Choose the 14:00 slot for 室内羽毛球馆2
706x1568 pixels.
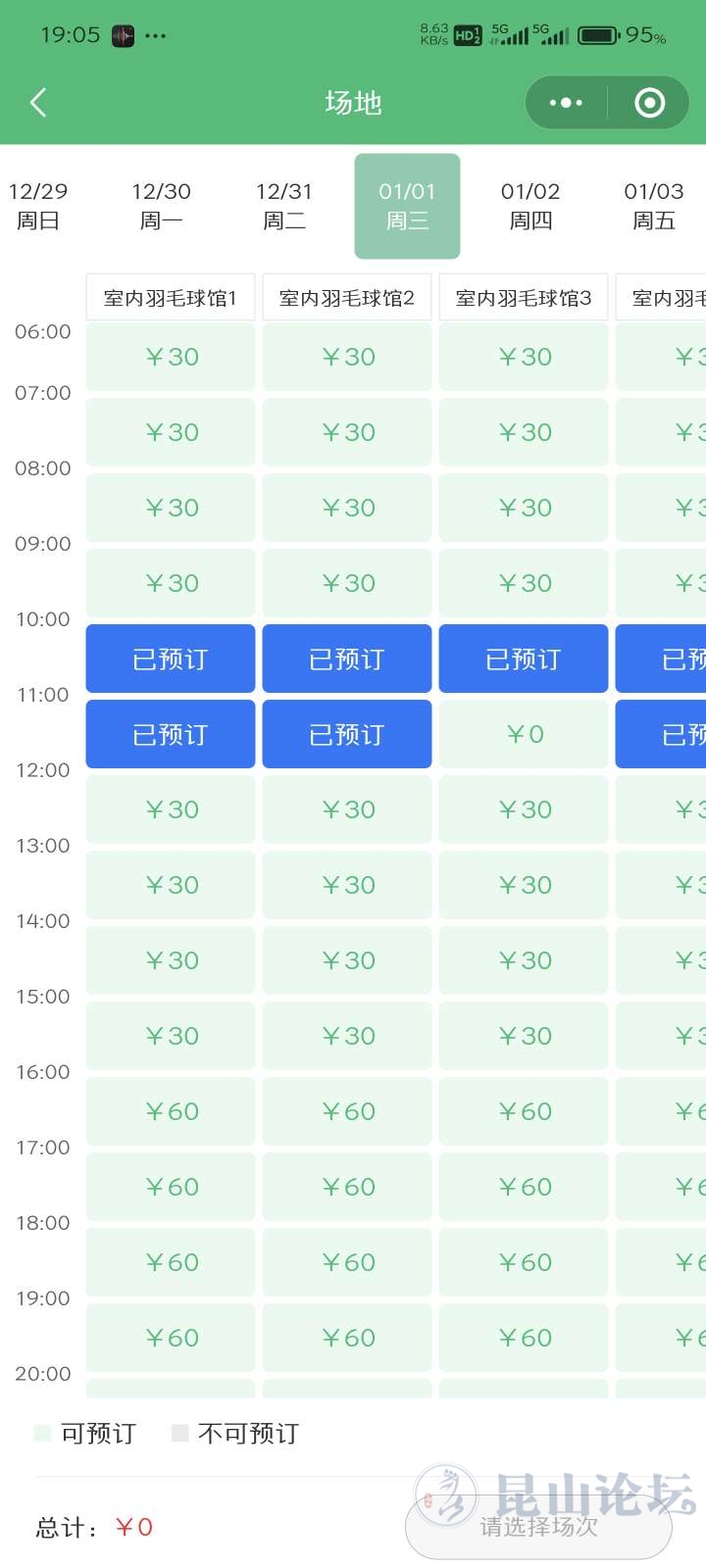click(x=347, y=960)
